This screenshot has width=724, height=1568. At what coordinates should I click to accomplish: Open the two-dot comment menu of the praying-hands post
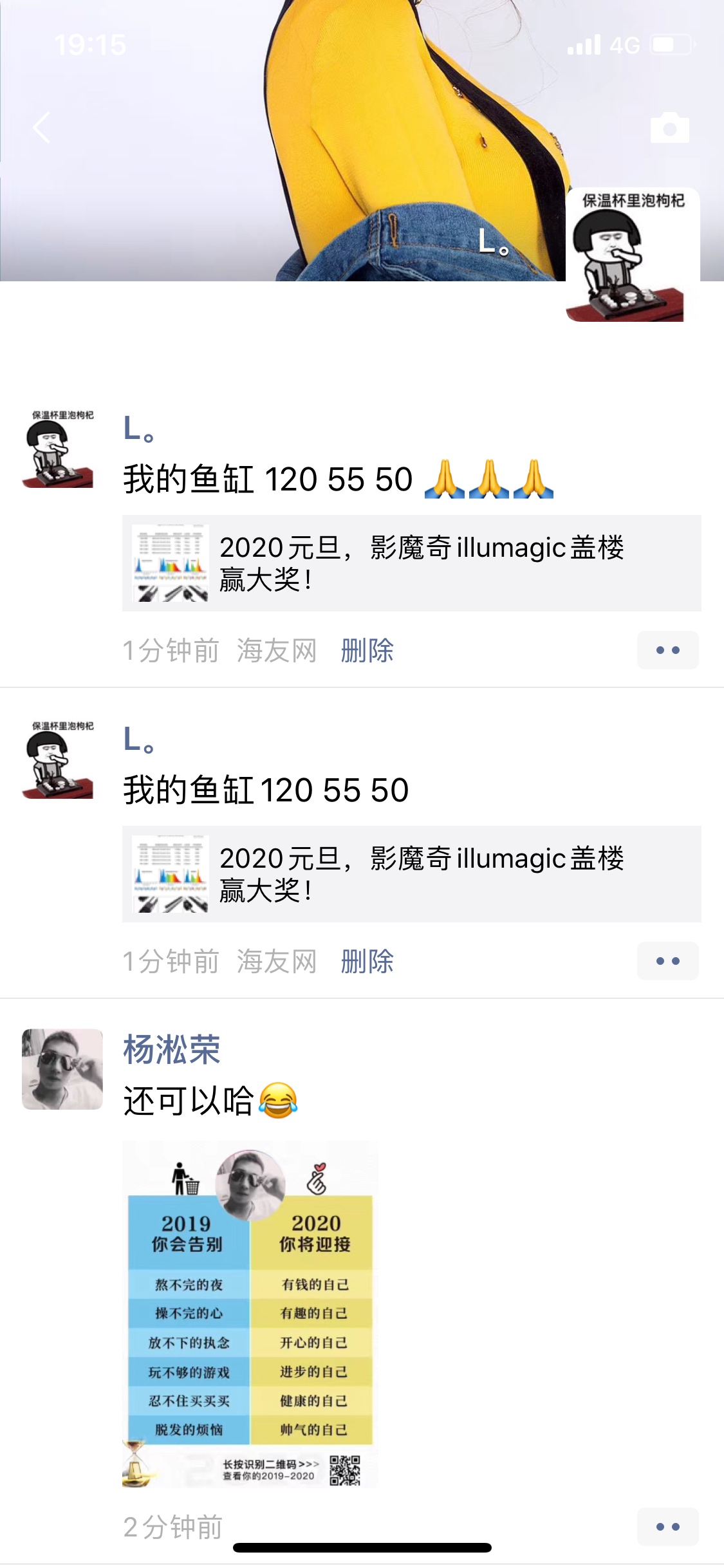(667, 651)
